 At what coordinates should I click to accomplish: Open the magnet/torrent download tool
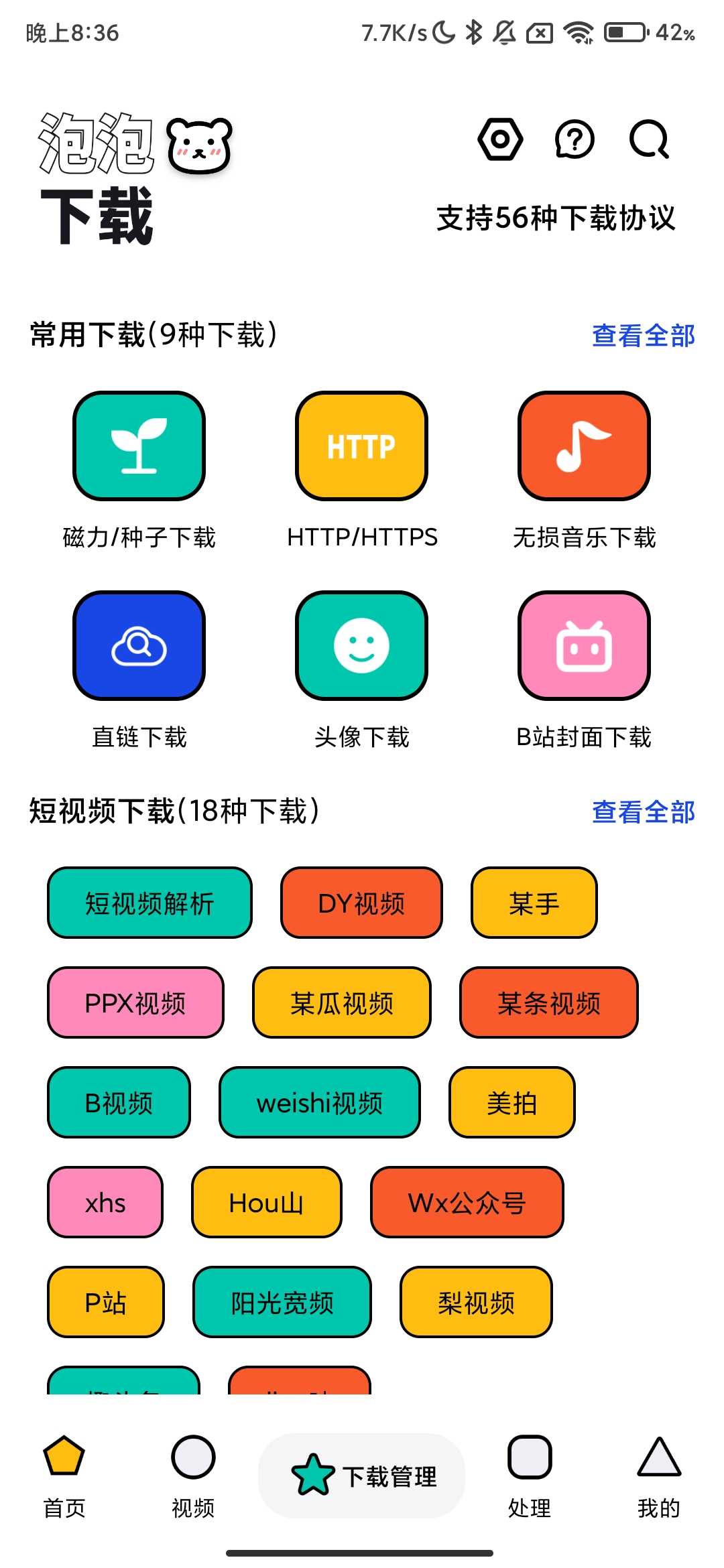tap(138, 446)
